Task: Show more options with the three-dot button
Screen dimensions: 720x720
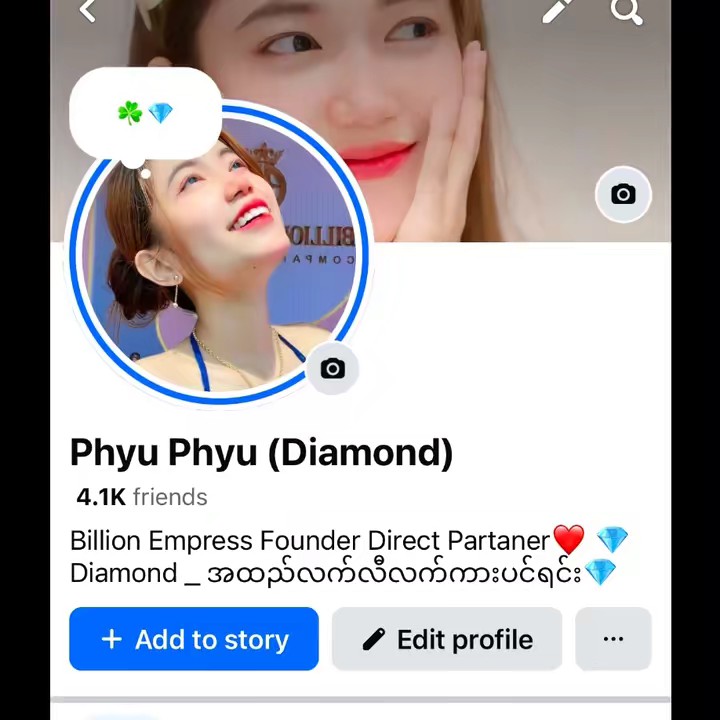Action: 613,639
